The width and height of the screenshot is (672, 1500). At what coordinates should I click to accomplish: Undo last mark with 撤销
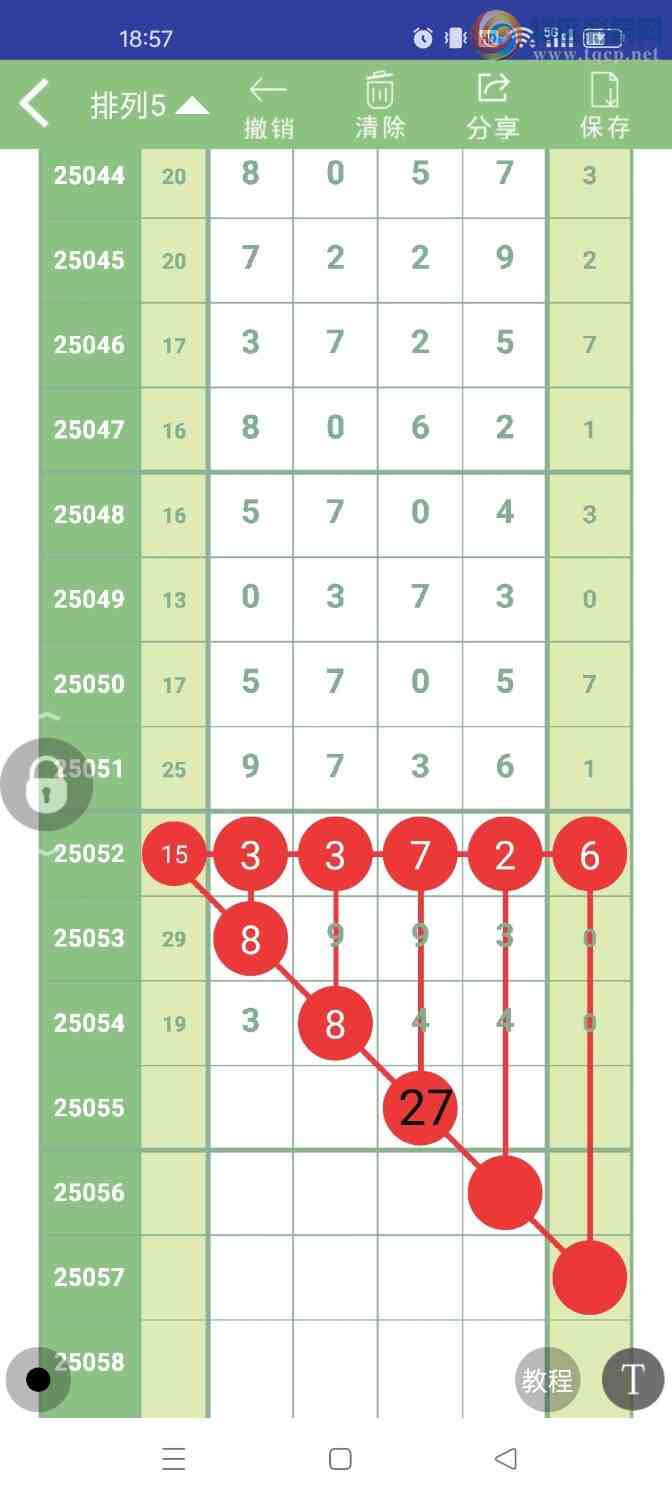point(268,106)
